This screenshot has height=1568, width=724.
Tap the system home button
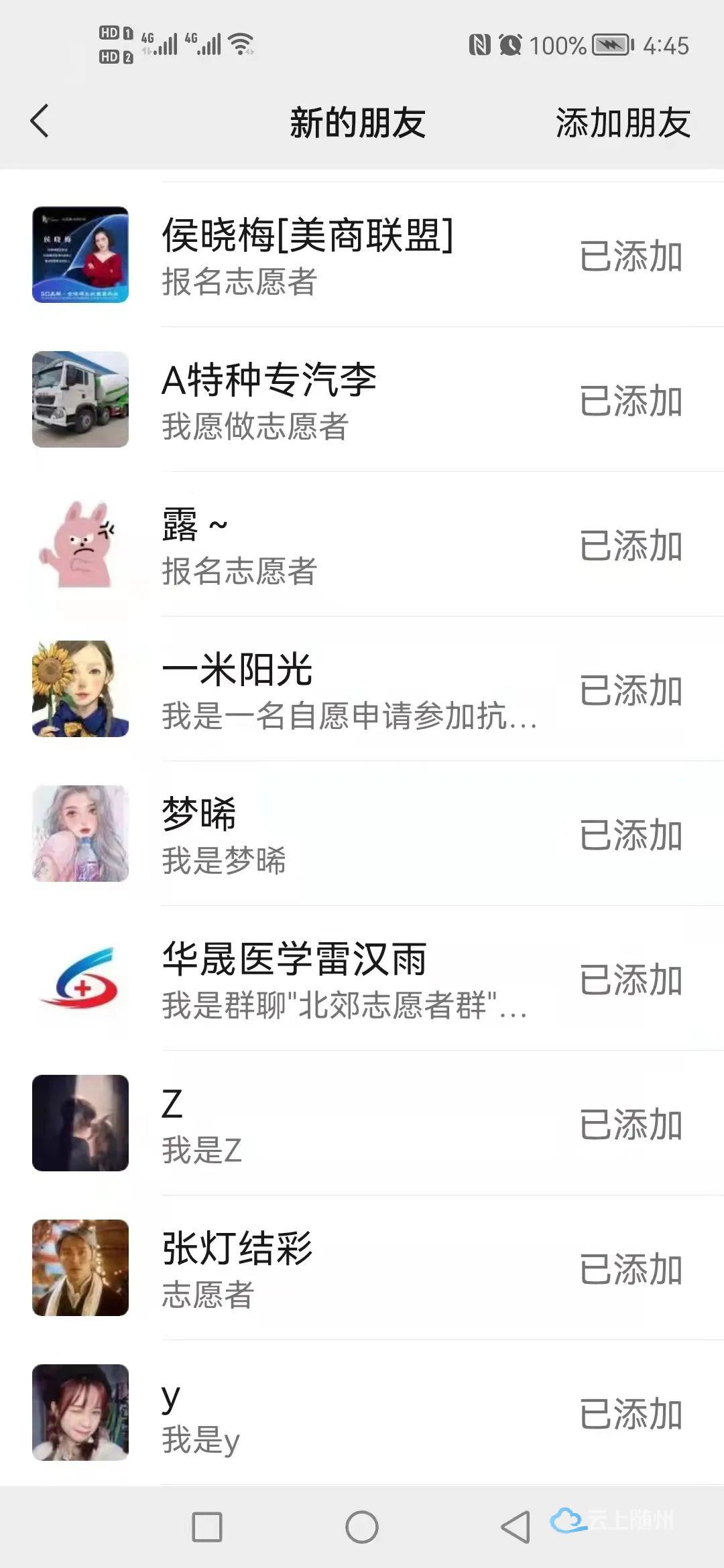(362, 1527)
